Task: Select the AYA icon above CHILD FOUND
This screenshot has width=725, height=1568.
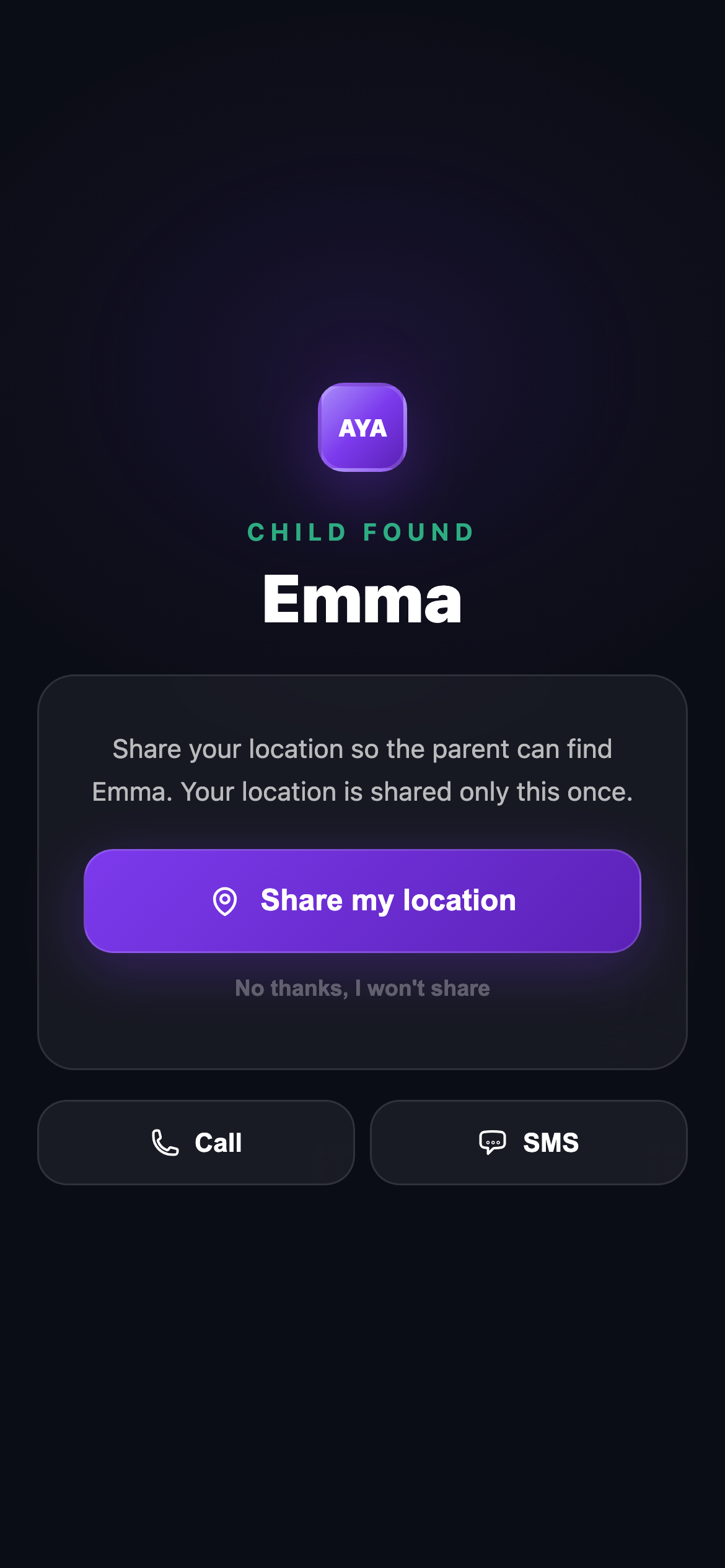Action: point(362,427)
